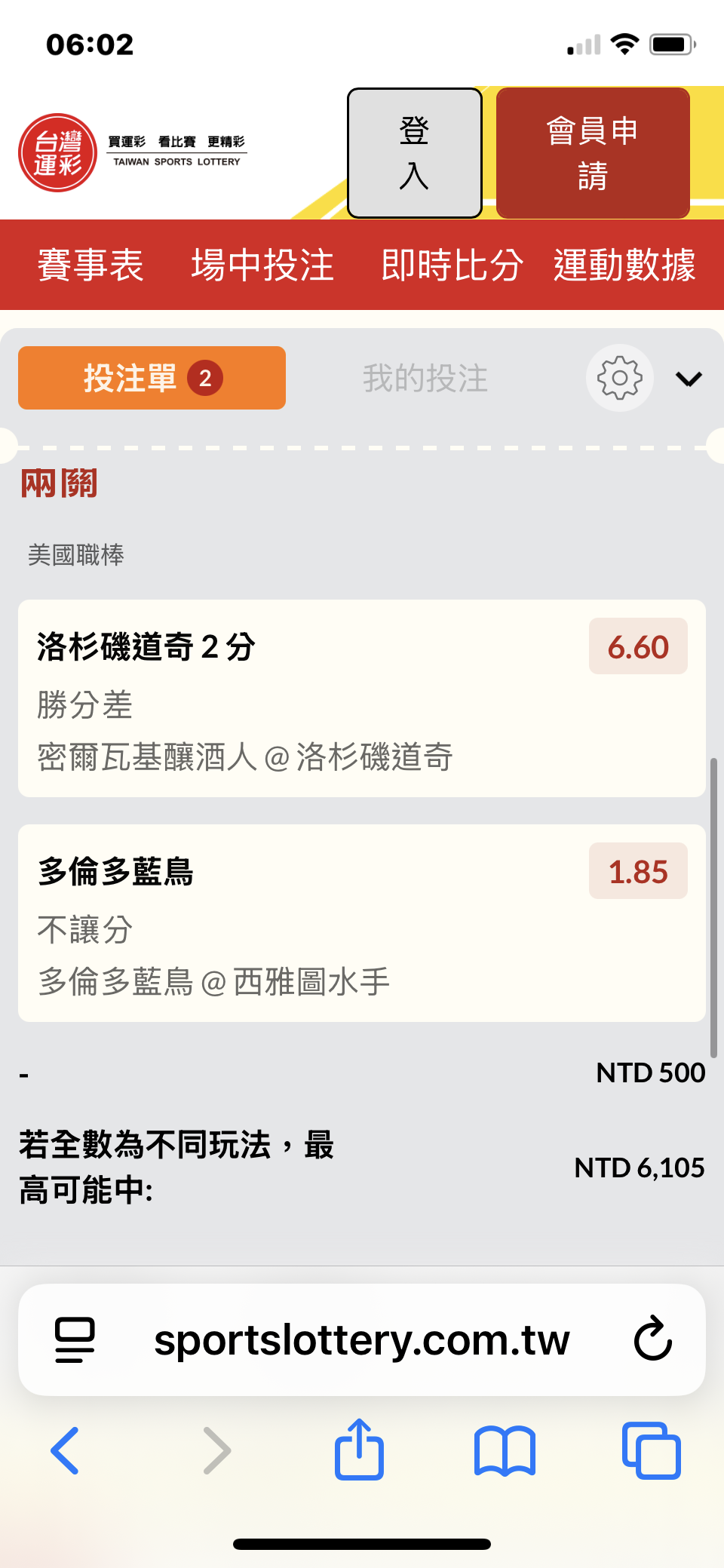
Task: Open 場中投注 in-play betting
Action: tap(262, 265)
